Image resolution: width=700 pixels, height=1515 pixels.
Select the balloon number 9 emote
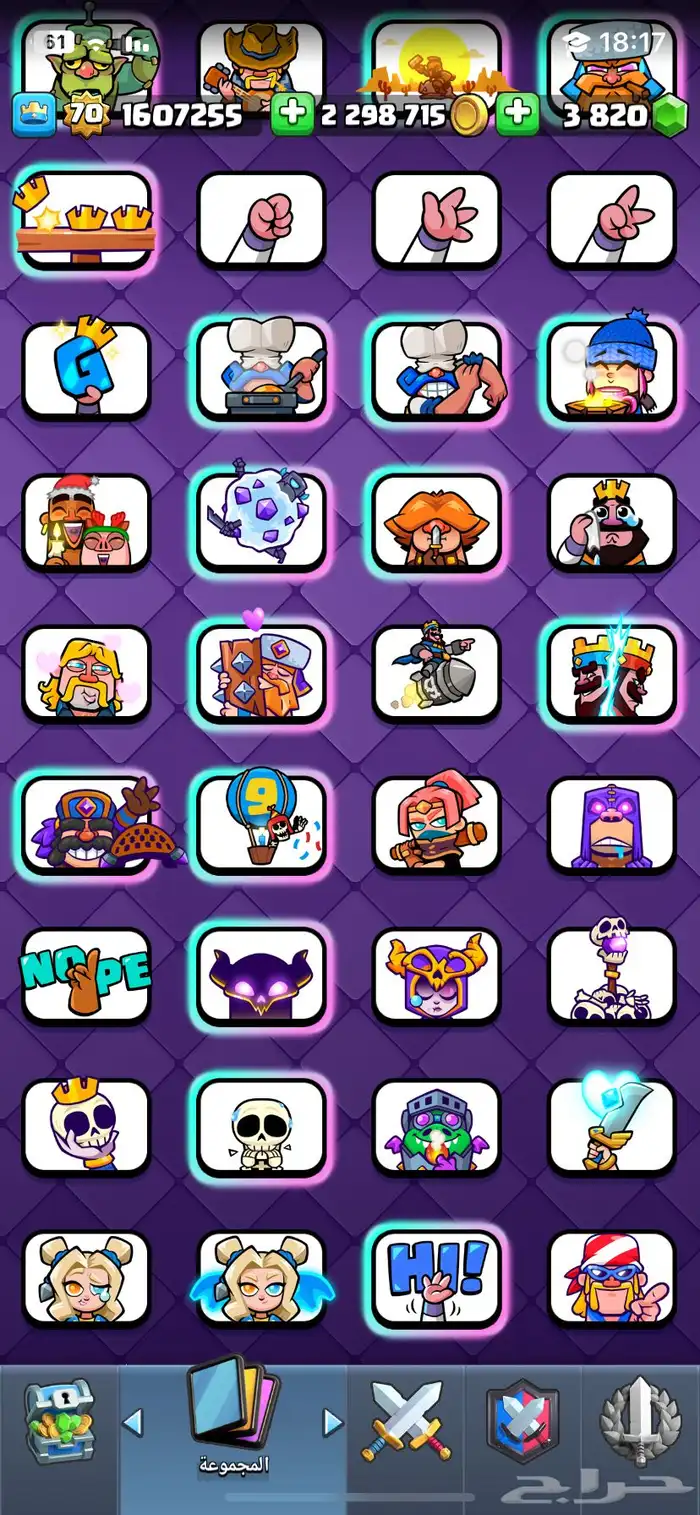point(261,823)
